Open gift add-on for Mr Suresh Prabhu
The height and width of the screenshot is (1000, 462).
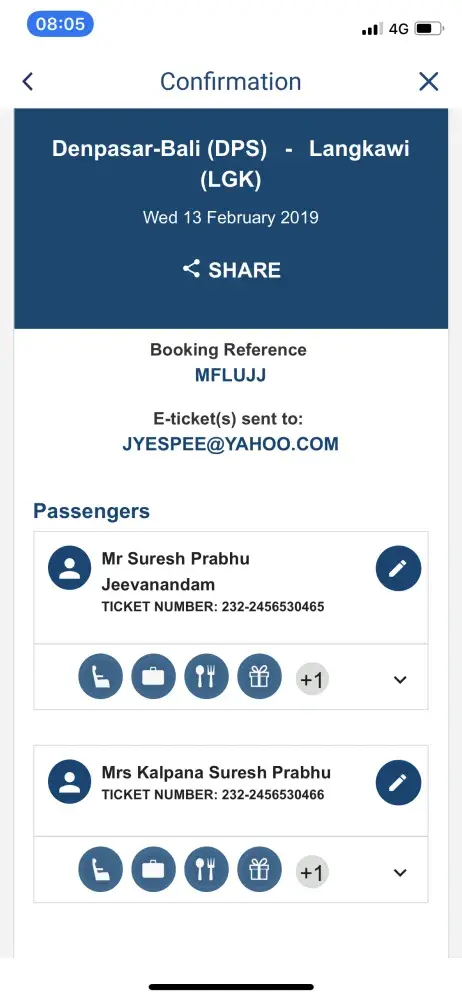pyautogui.click(x=259, y=676)
